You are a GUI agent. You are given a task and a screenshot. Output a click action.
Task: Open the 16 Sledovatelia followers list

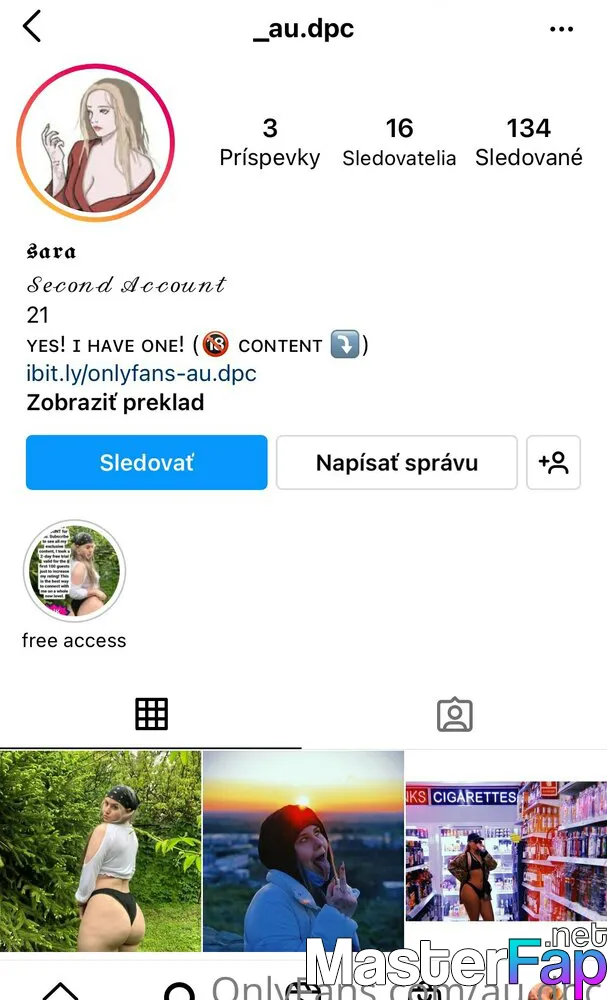(x=399, y=142)
